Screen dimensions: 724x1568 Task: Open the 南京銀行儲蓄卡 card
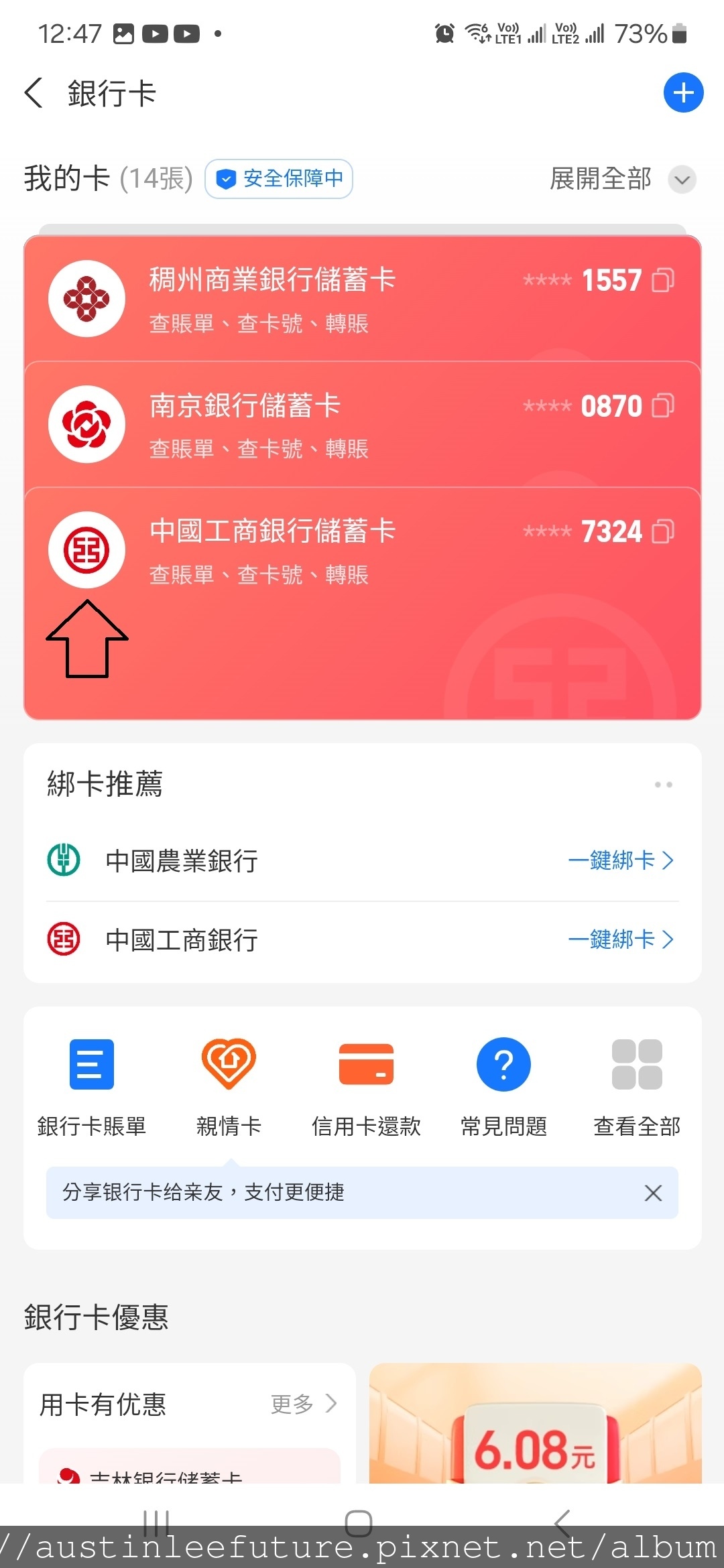(x=362, y=424)
